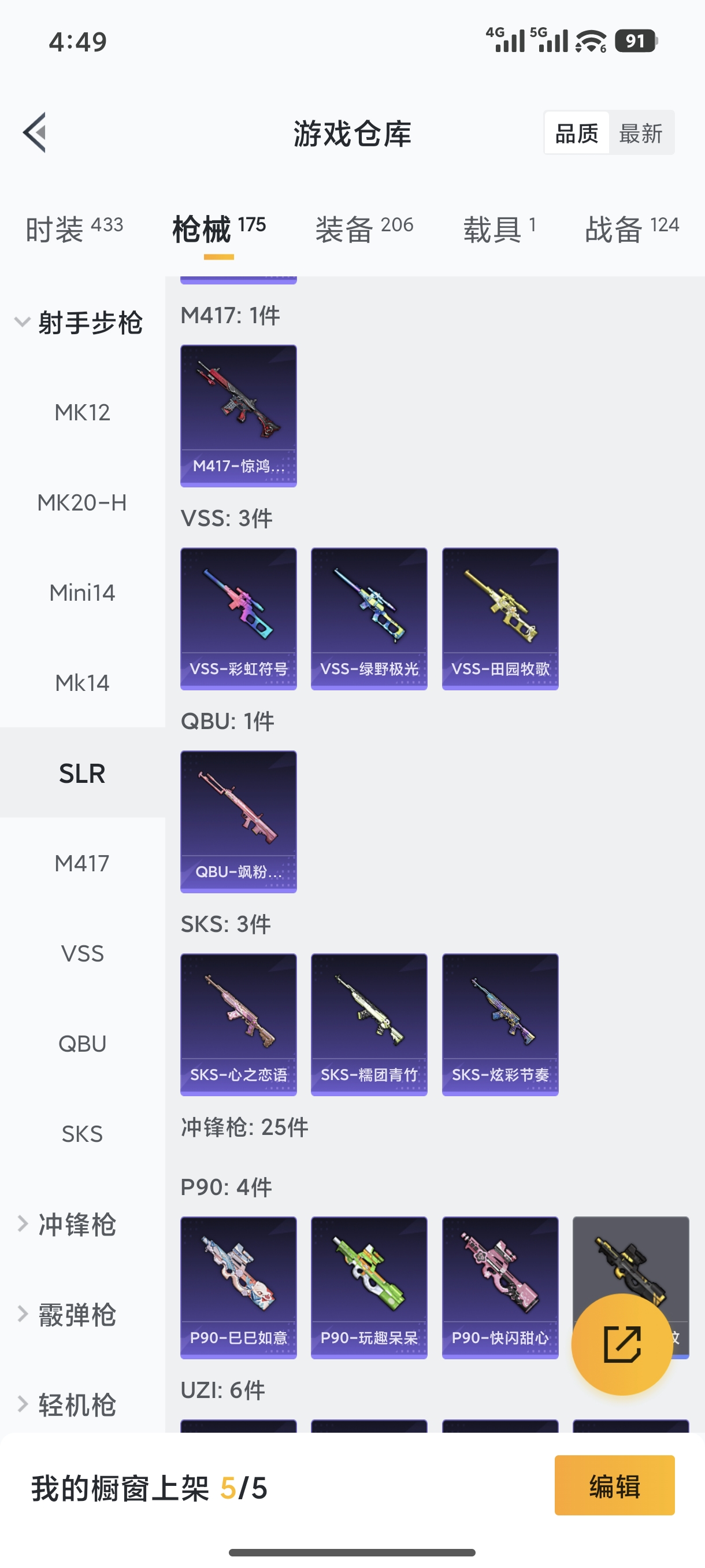705x1568 pixels.
Task: View the VSS-田园牧歌 skin
Action: point(500,619)
